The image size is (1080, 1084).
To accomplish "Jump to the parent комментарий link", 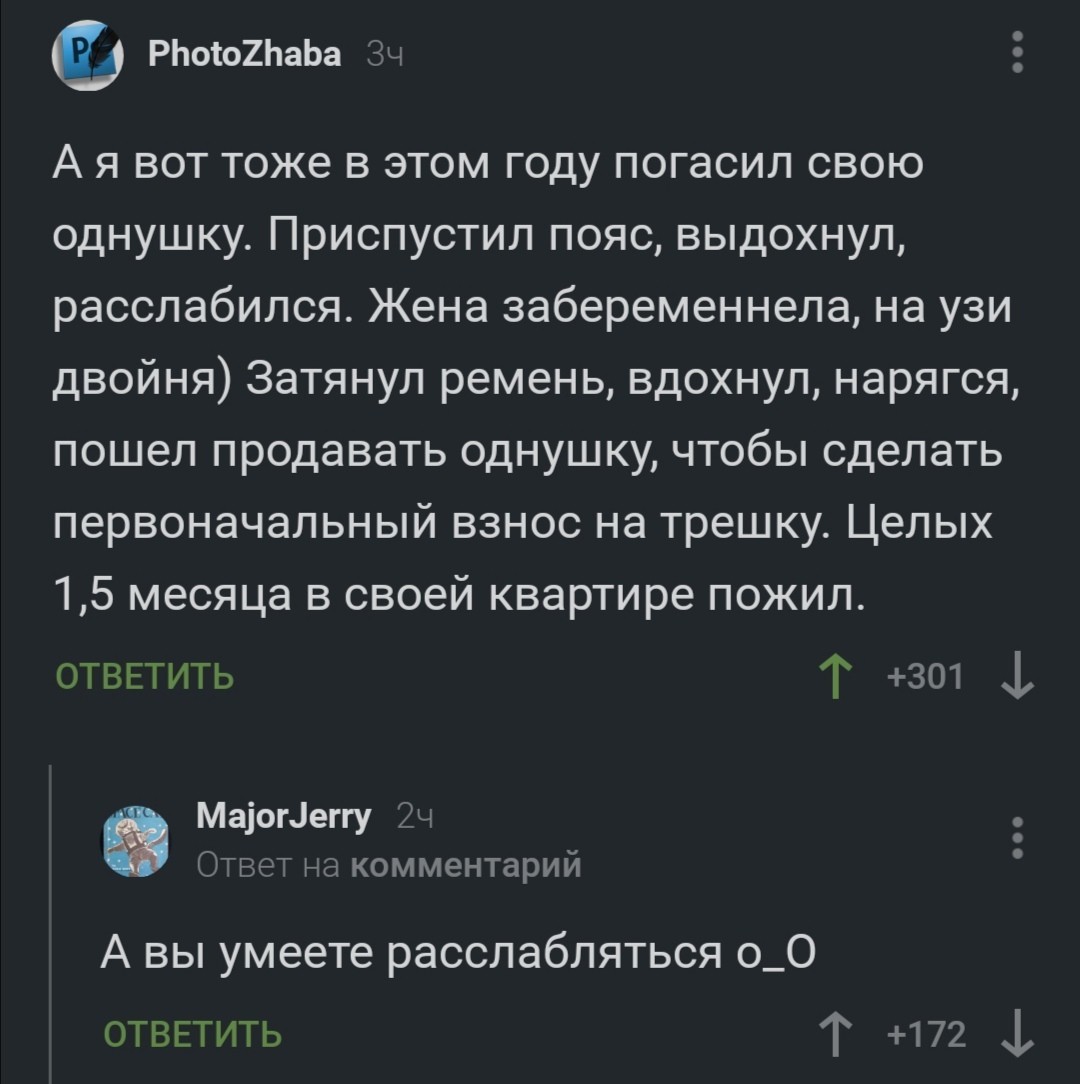I will pyautogui.click(x=463, y=862).
